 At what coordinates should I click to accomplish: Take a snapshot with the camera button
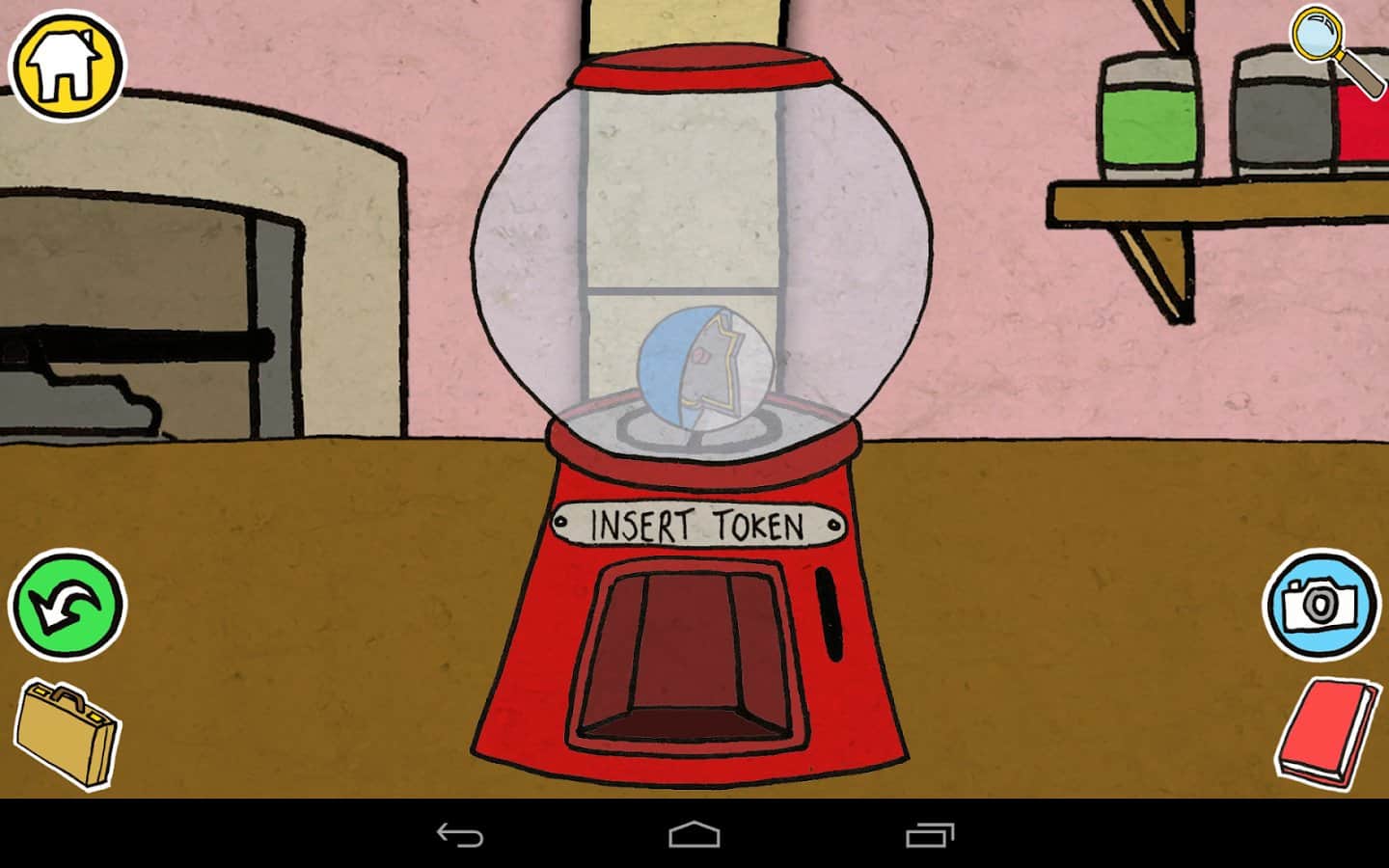click(1321, 604)
